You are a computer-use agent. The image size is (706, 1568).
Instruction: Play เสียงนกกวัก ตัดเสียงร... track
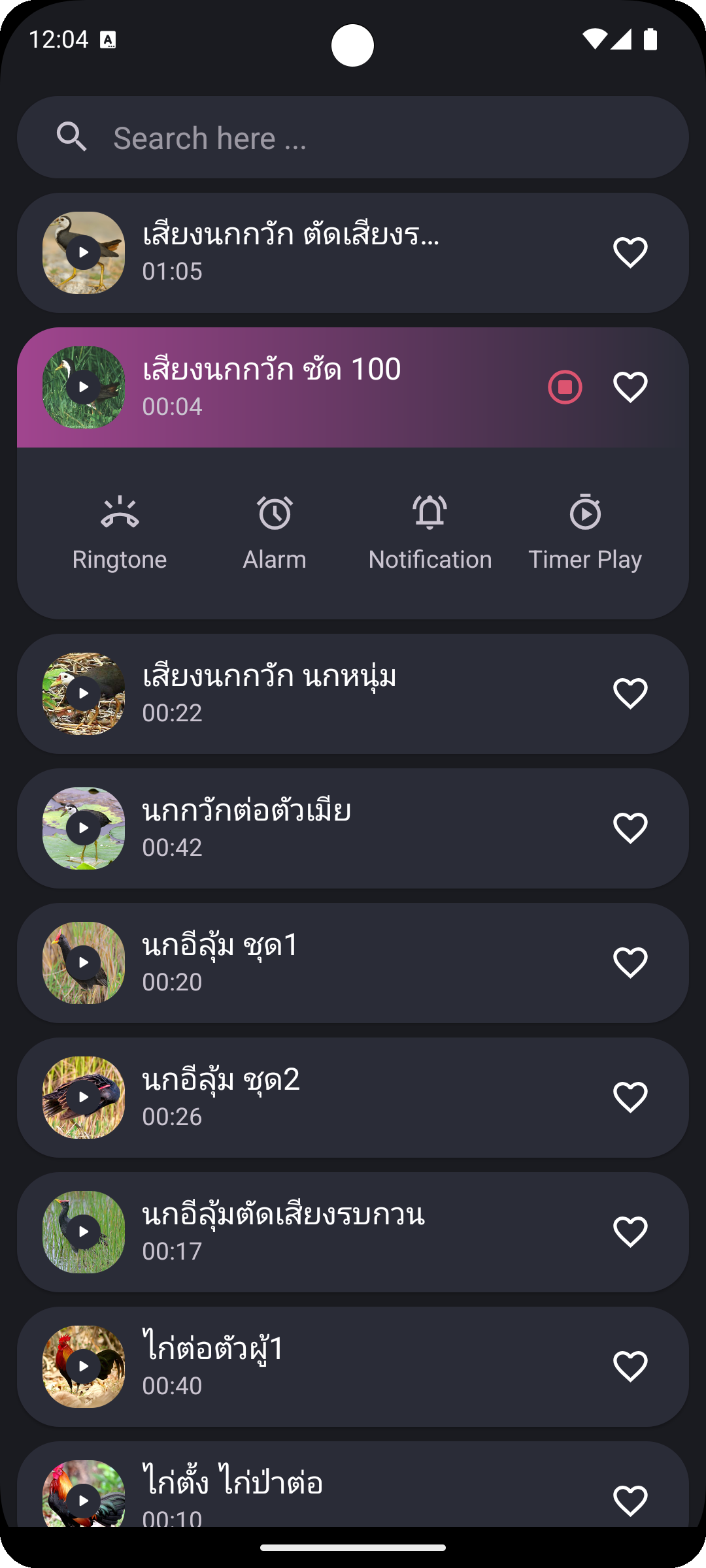83,252
